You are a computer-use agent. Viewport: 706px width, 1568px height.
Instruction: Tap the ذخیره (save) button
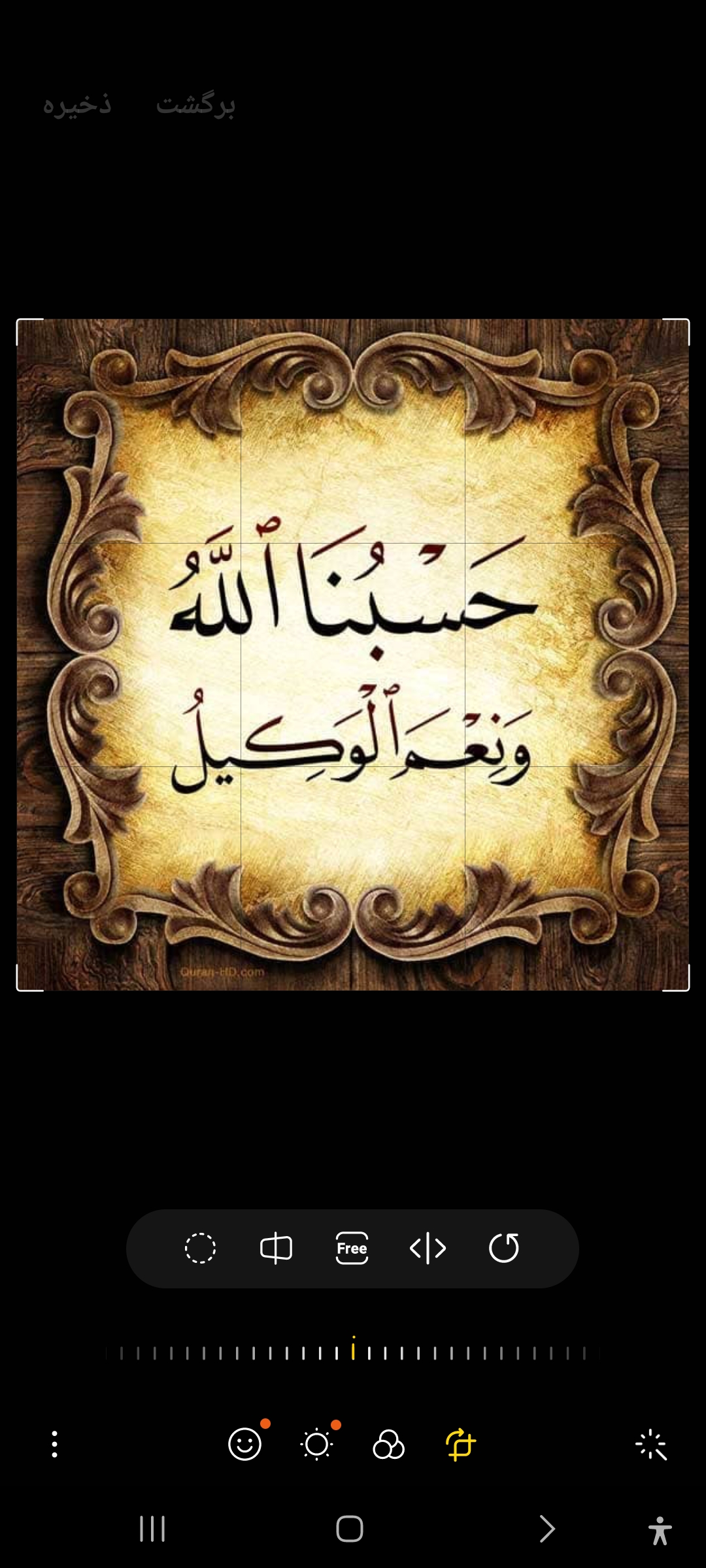click(x=77, y=105)
